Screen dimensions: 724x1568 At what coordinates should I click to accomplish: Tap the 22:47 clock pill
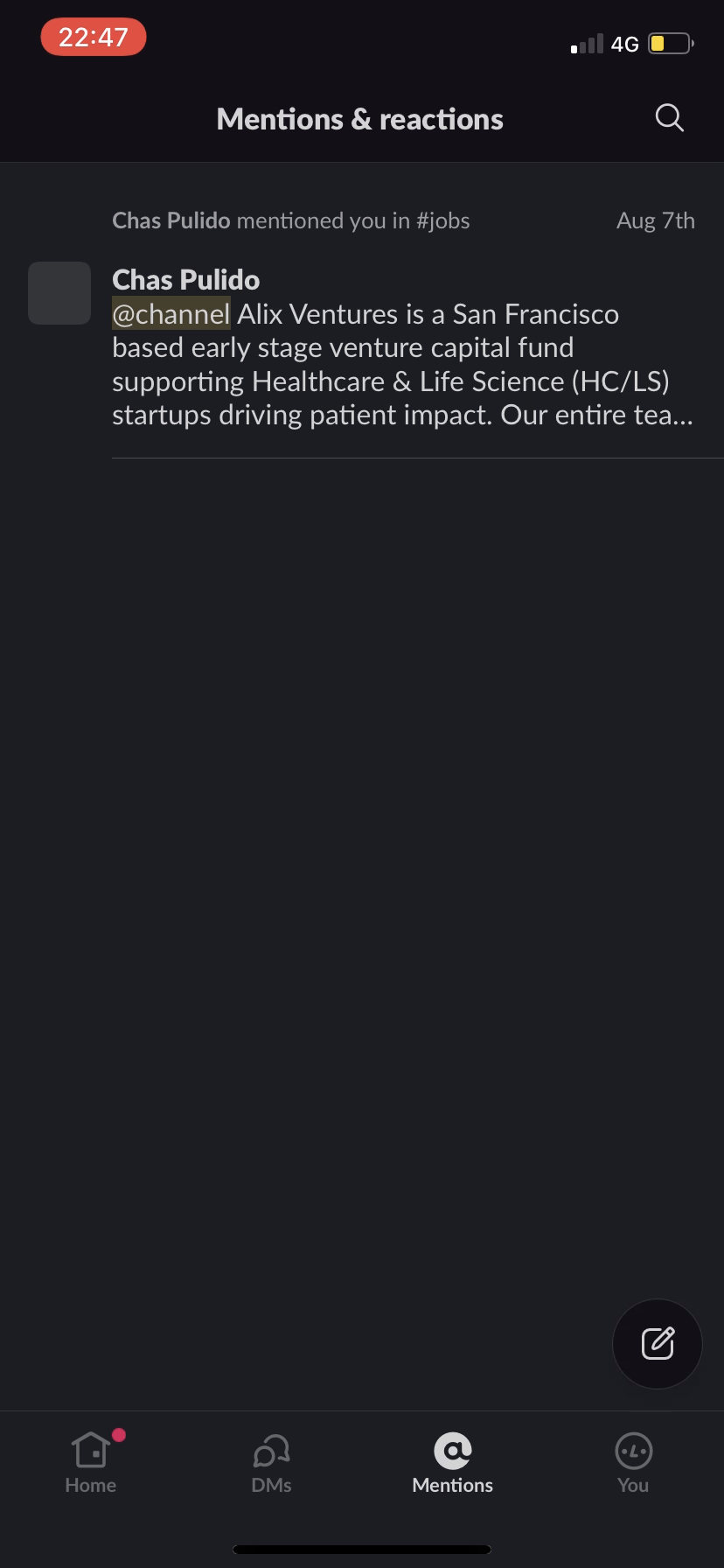tap(93, 37)
